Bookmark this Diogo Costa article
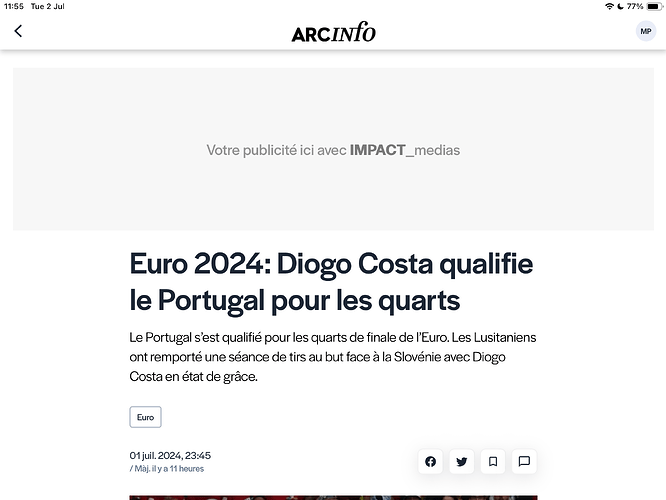 (492, 462)
